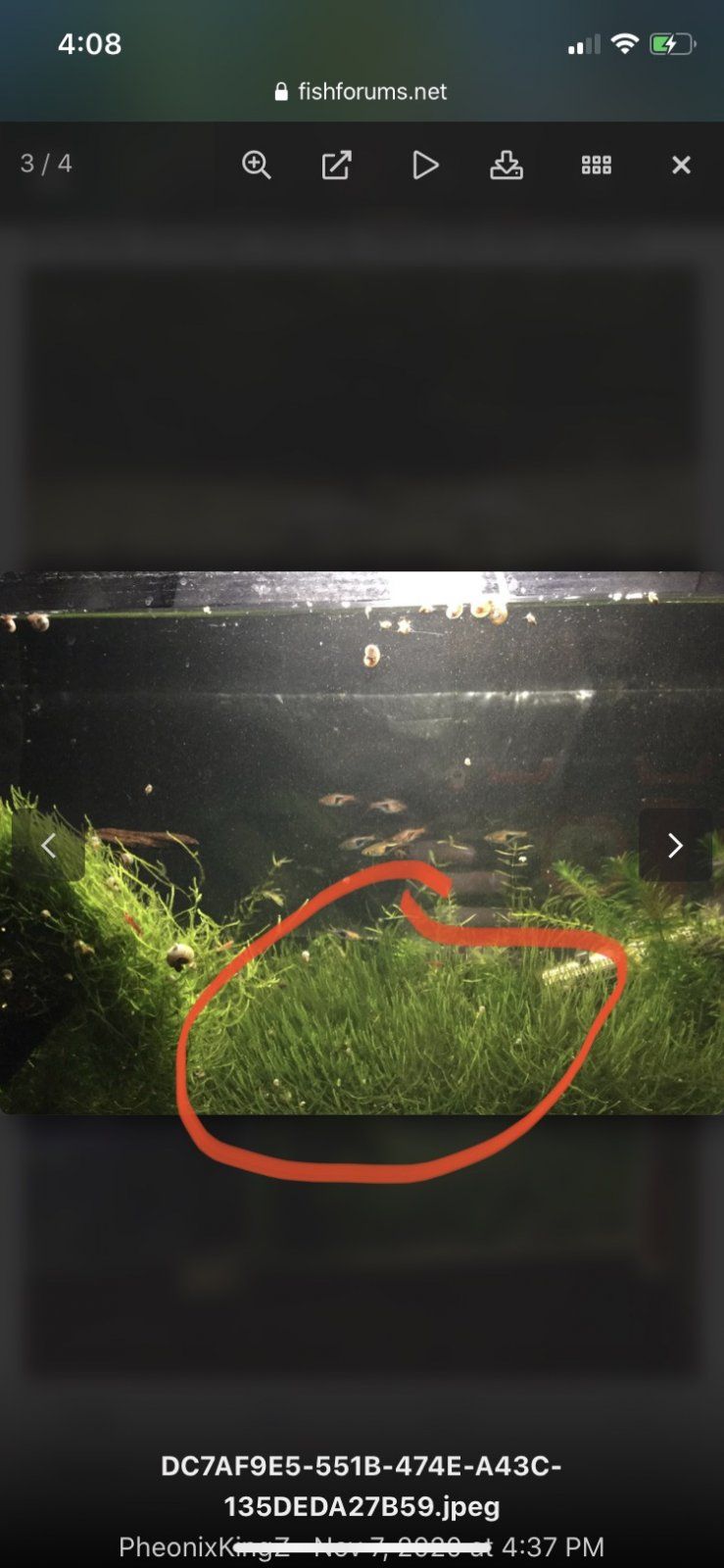The height and width of the screenshot is (1568, 724).
Task: Download the current image
Action: click(507, 165)
